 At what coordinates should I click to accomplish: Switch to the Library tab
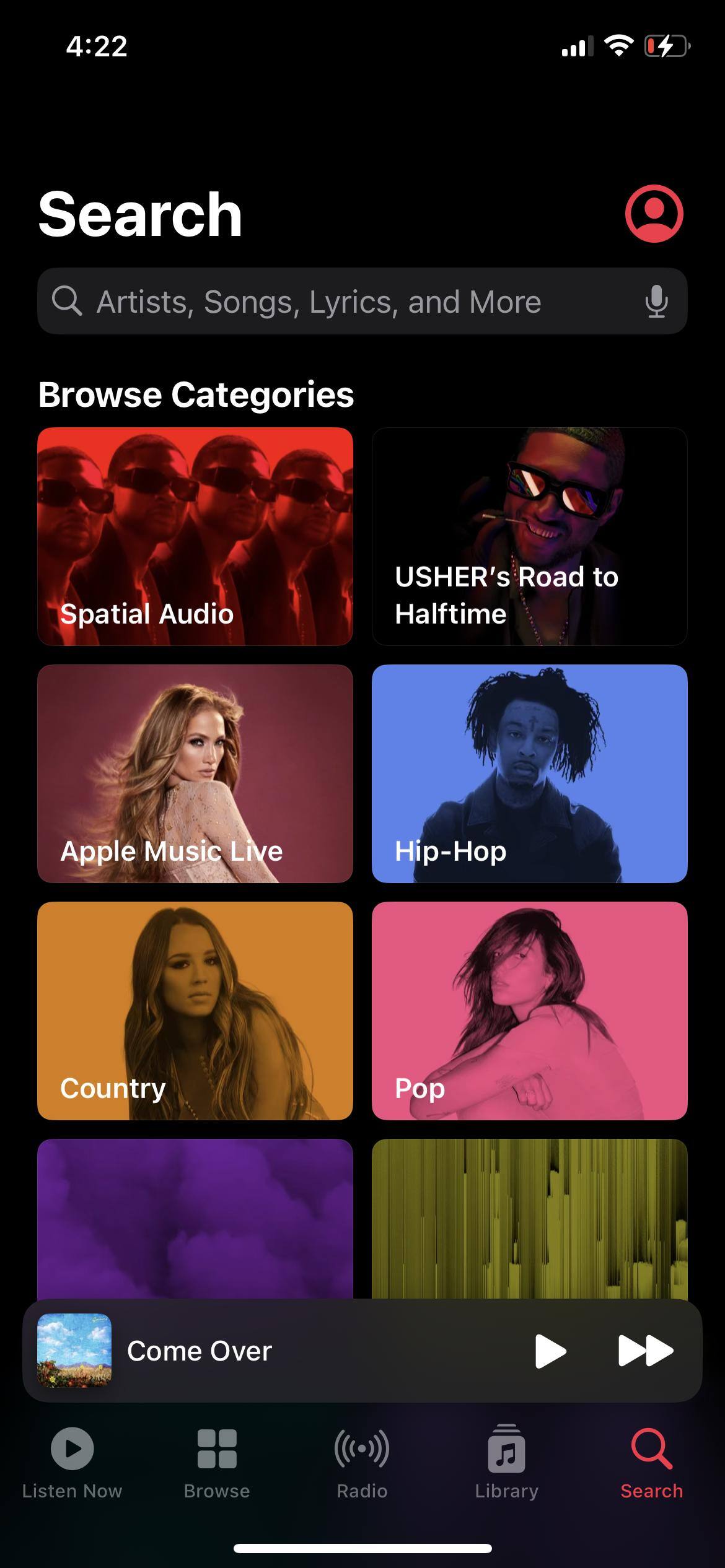(507, 1463)
